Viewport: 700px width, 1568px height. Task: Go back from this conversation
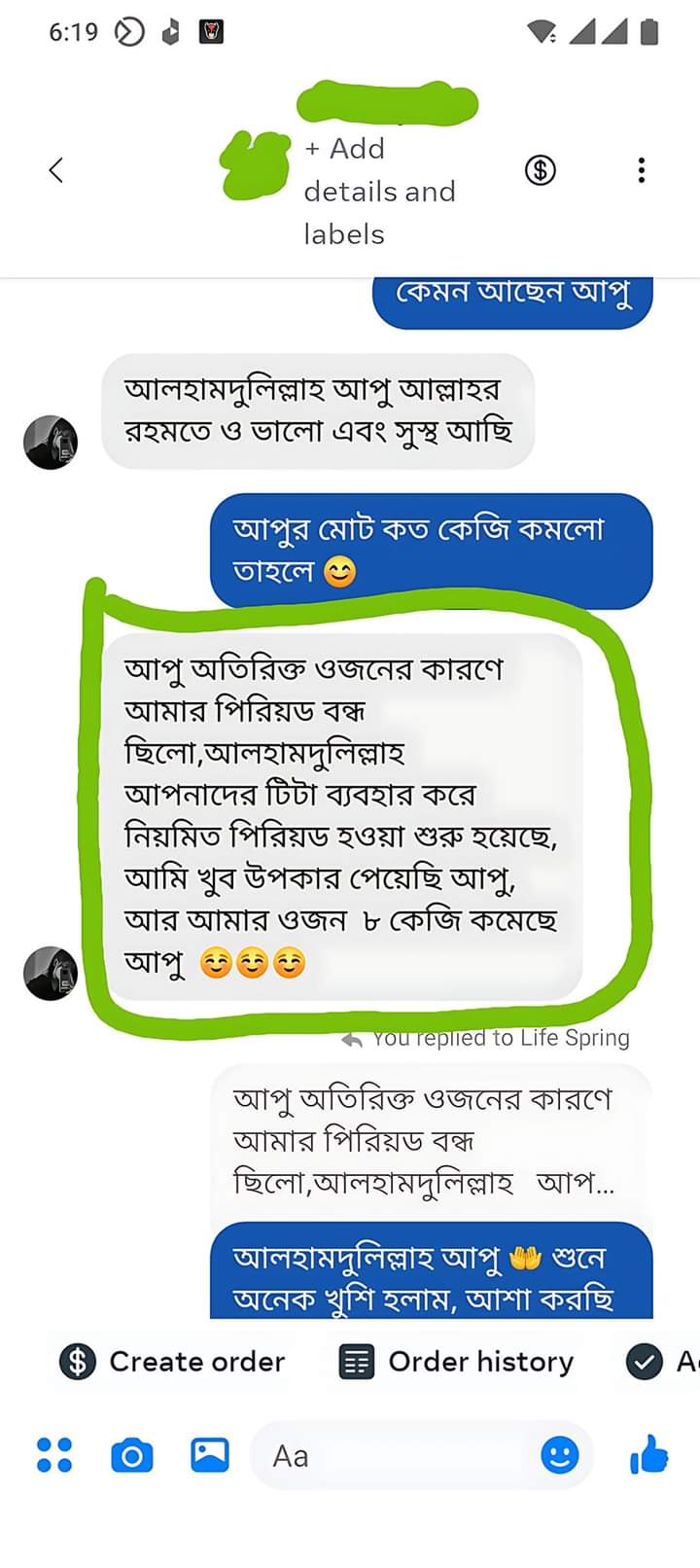[x=56, y=170]
